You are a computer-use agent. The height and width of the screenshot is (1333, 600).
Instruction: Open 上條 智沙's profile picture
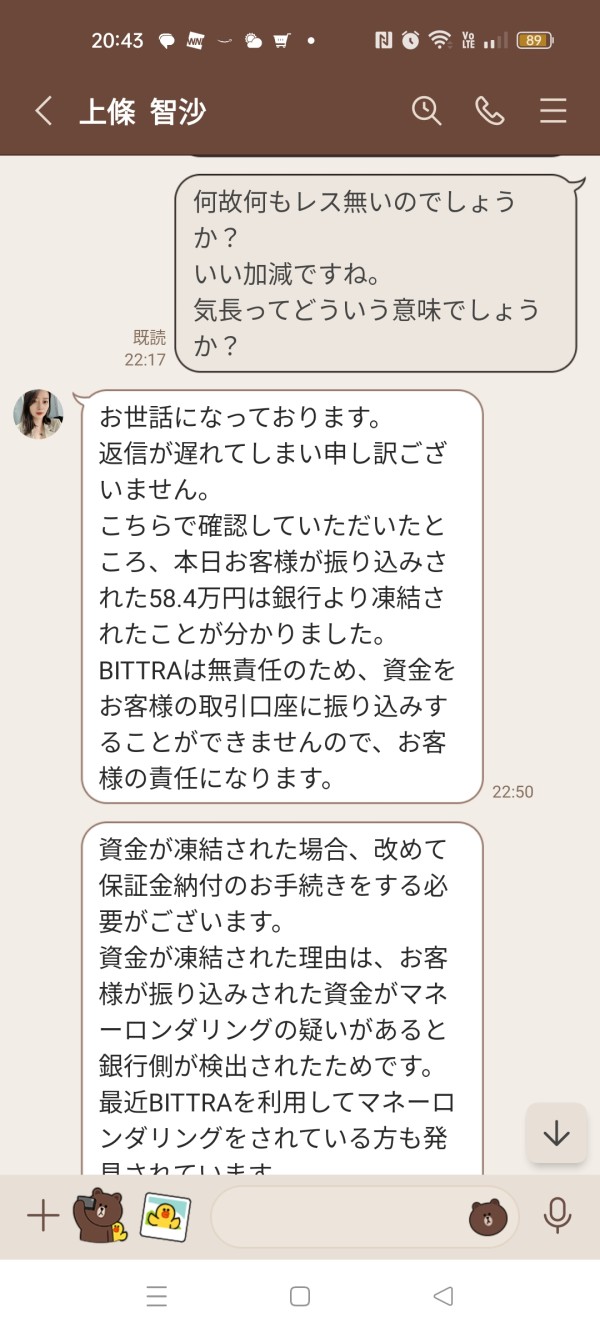[x=38, y=414]
